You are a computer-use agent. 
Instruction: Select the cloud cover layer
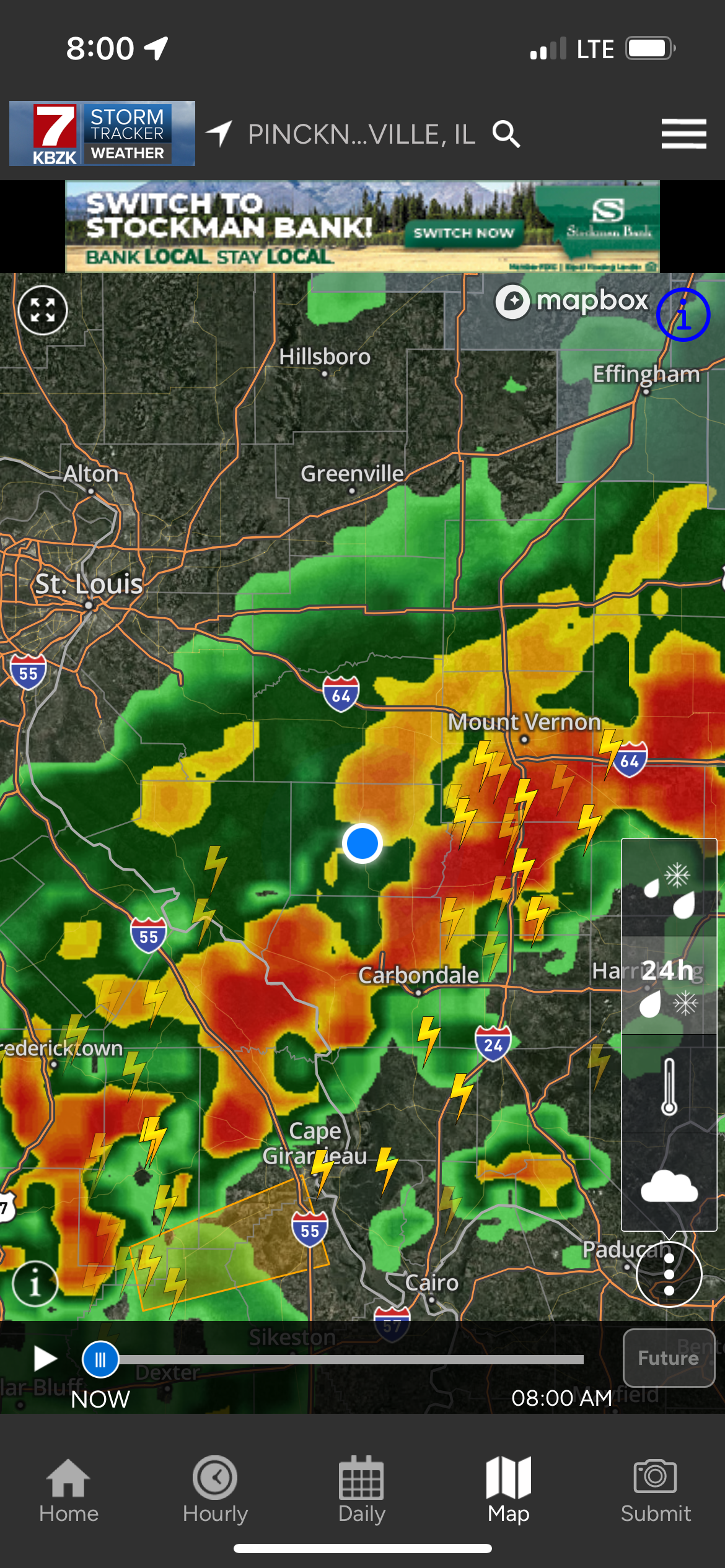pyautogui.click(x=669, y=1184)
